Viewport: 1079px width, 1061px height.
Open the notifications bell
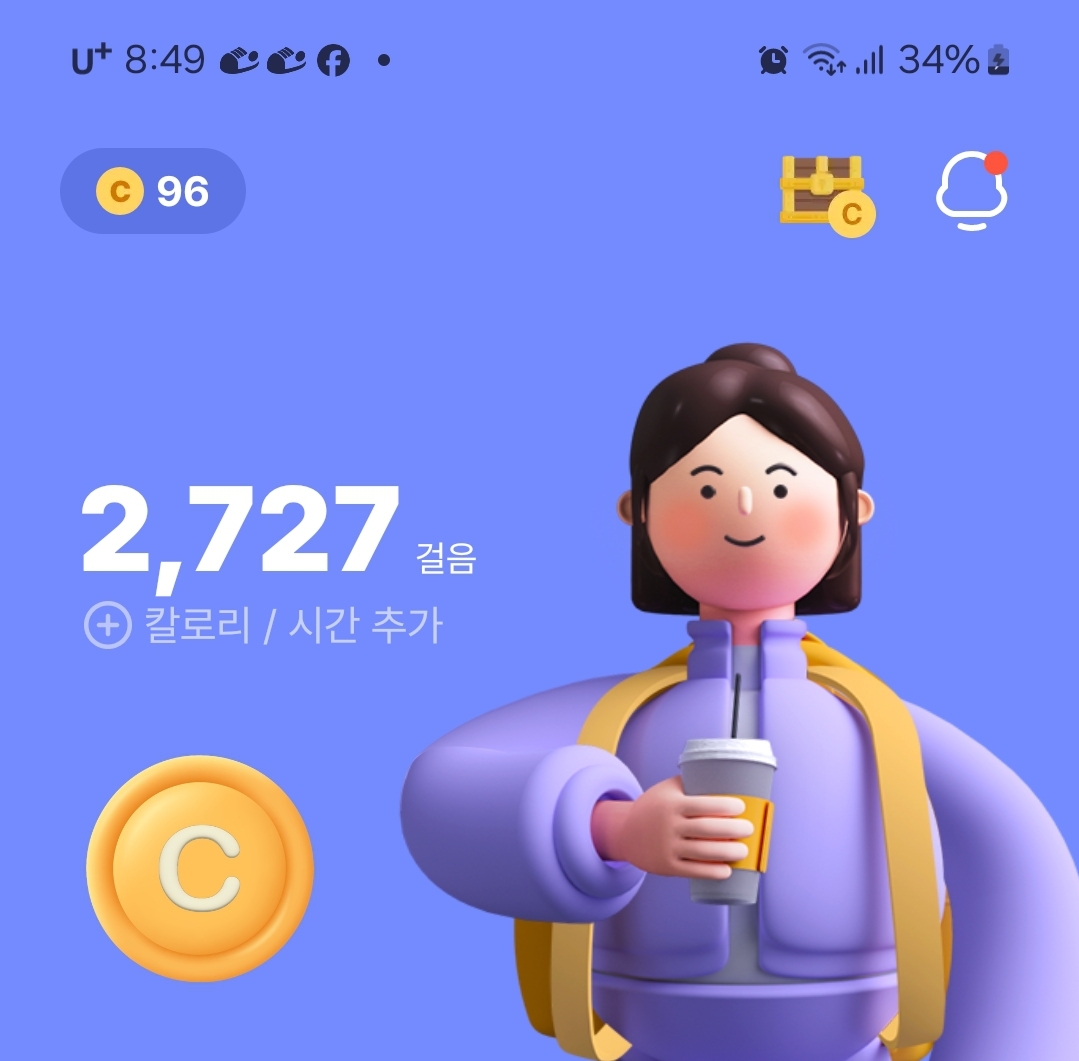click(x=971, y=192)
